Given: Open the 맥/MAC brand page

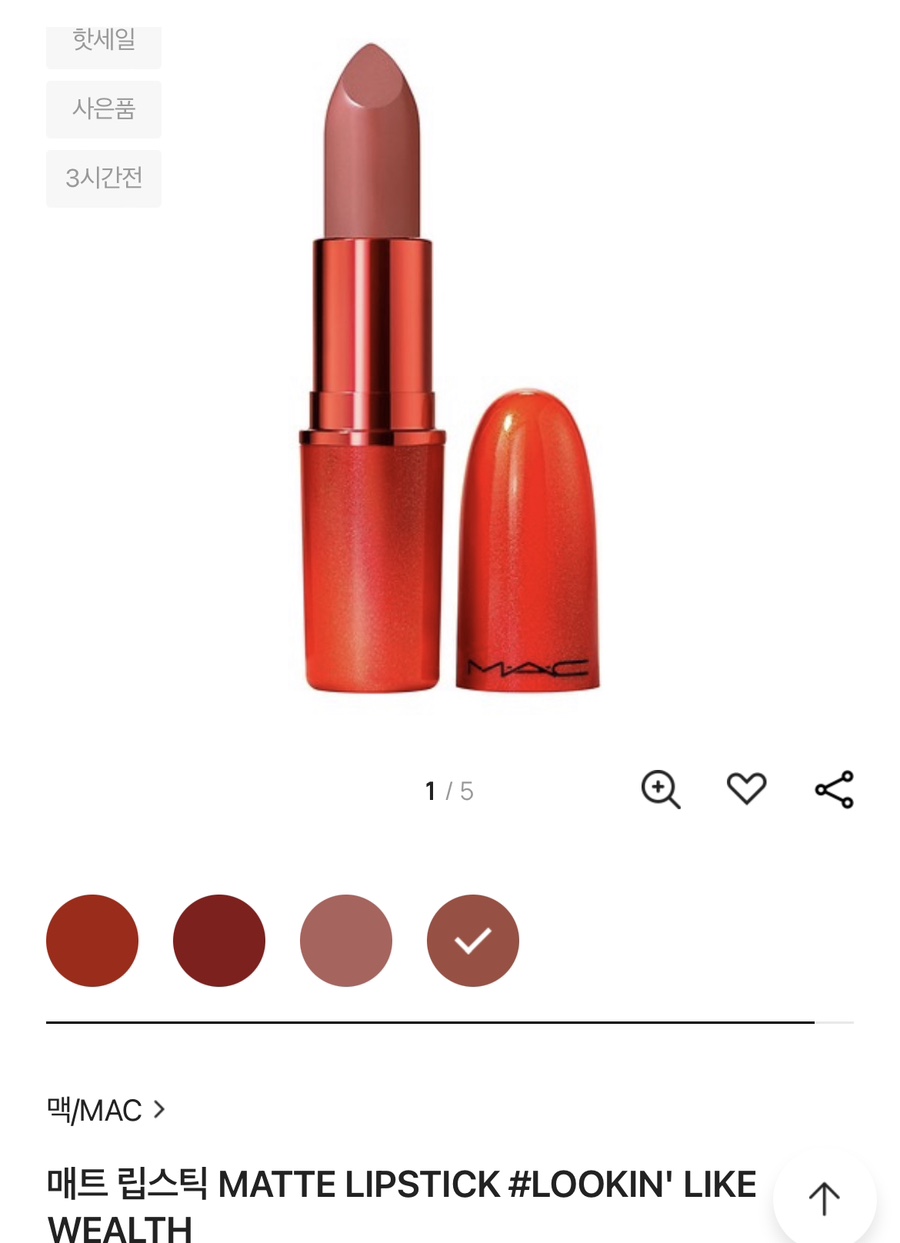Looking at the screenshot, I should click(106, 1110).
